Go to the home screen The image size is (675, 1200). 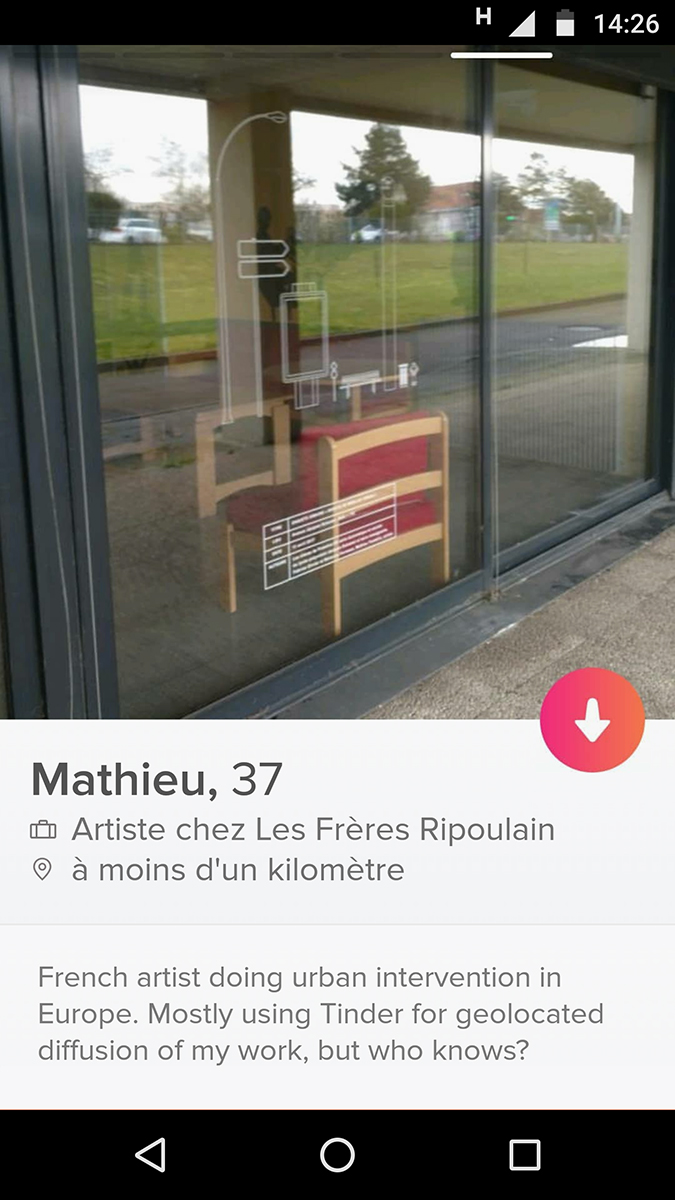(337, 1155)
